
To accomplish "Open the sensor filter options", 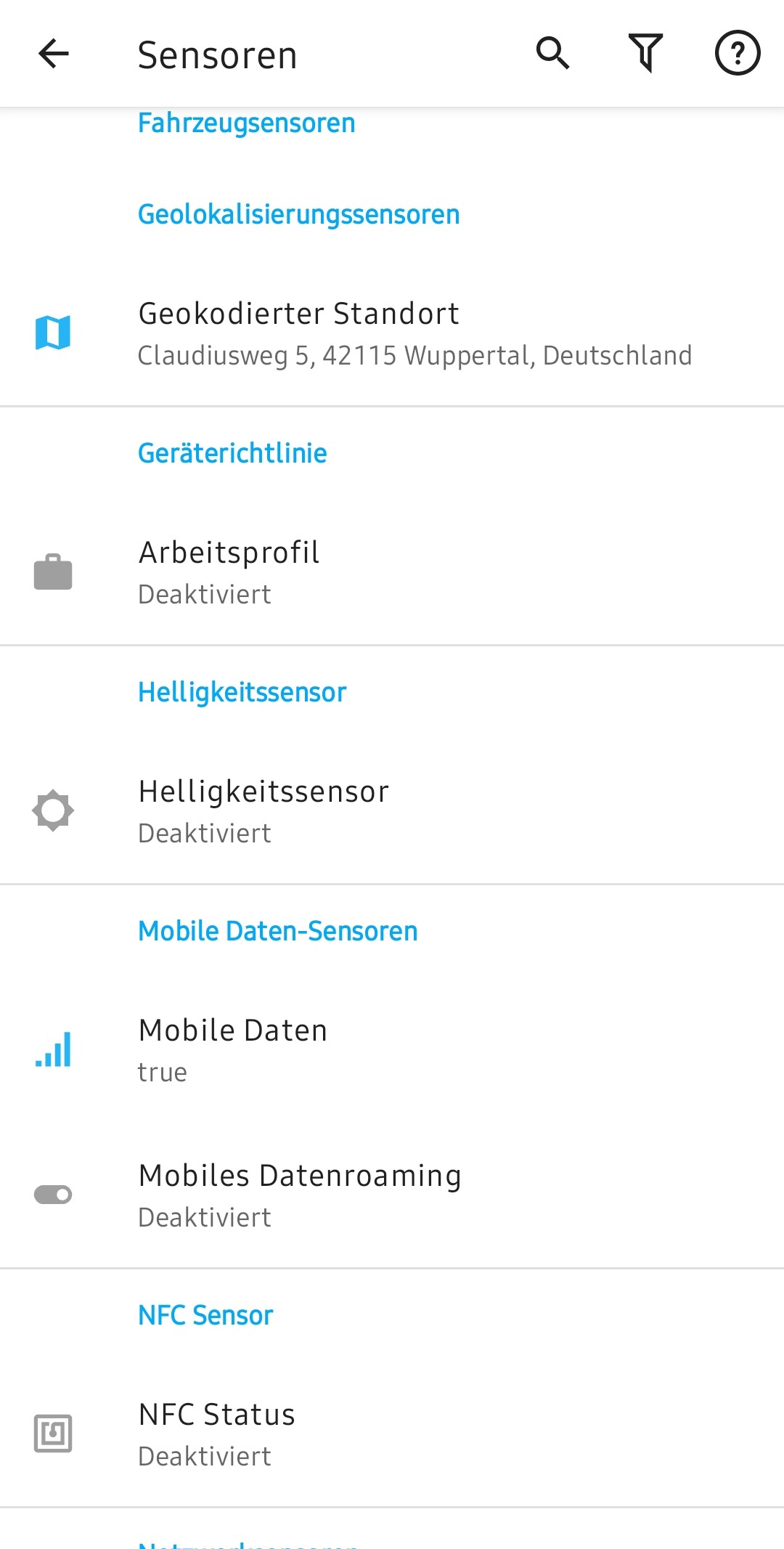I will [645, 54].
